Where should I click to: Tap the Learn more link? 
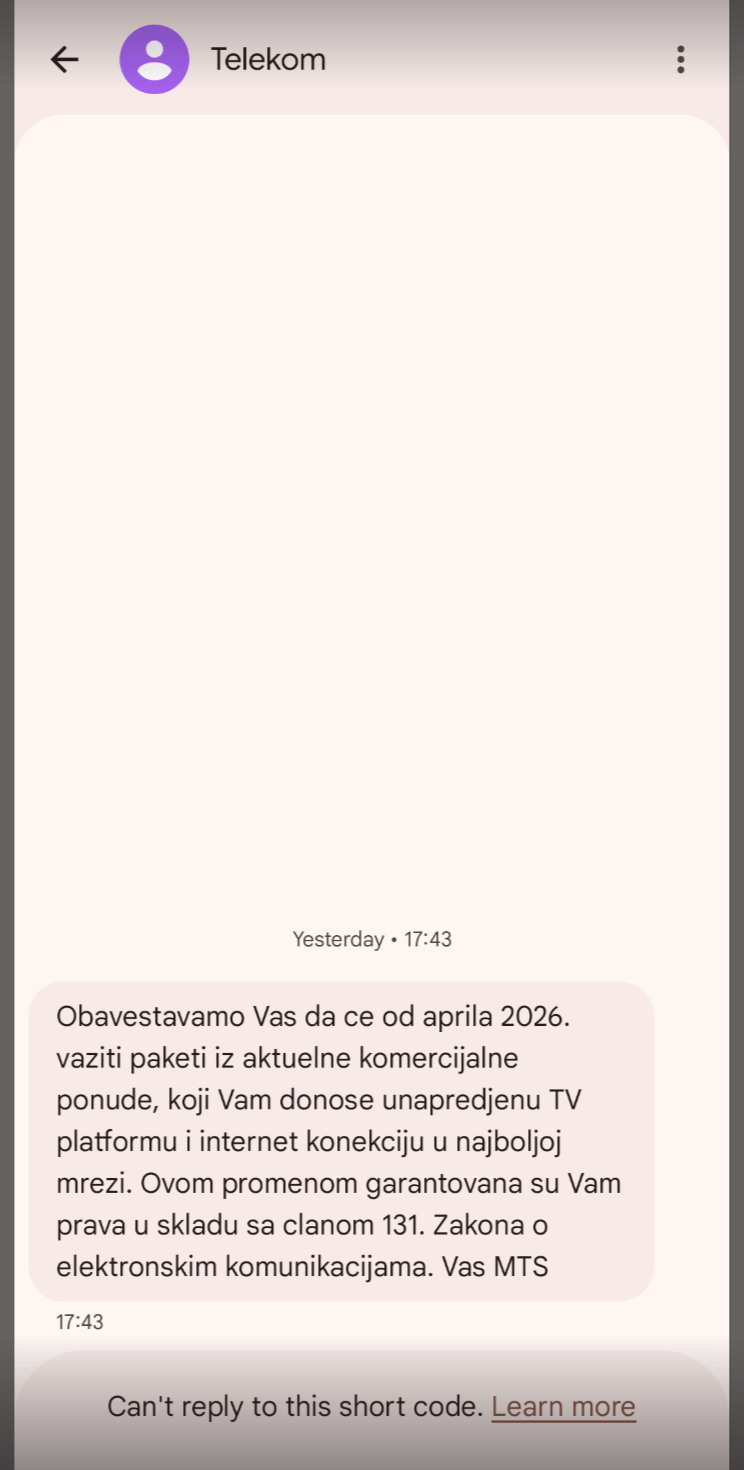coord(563,1407)
